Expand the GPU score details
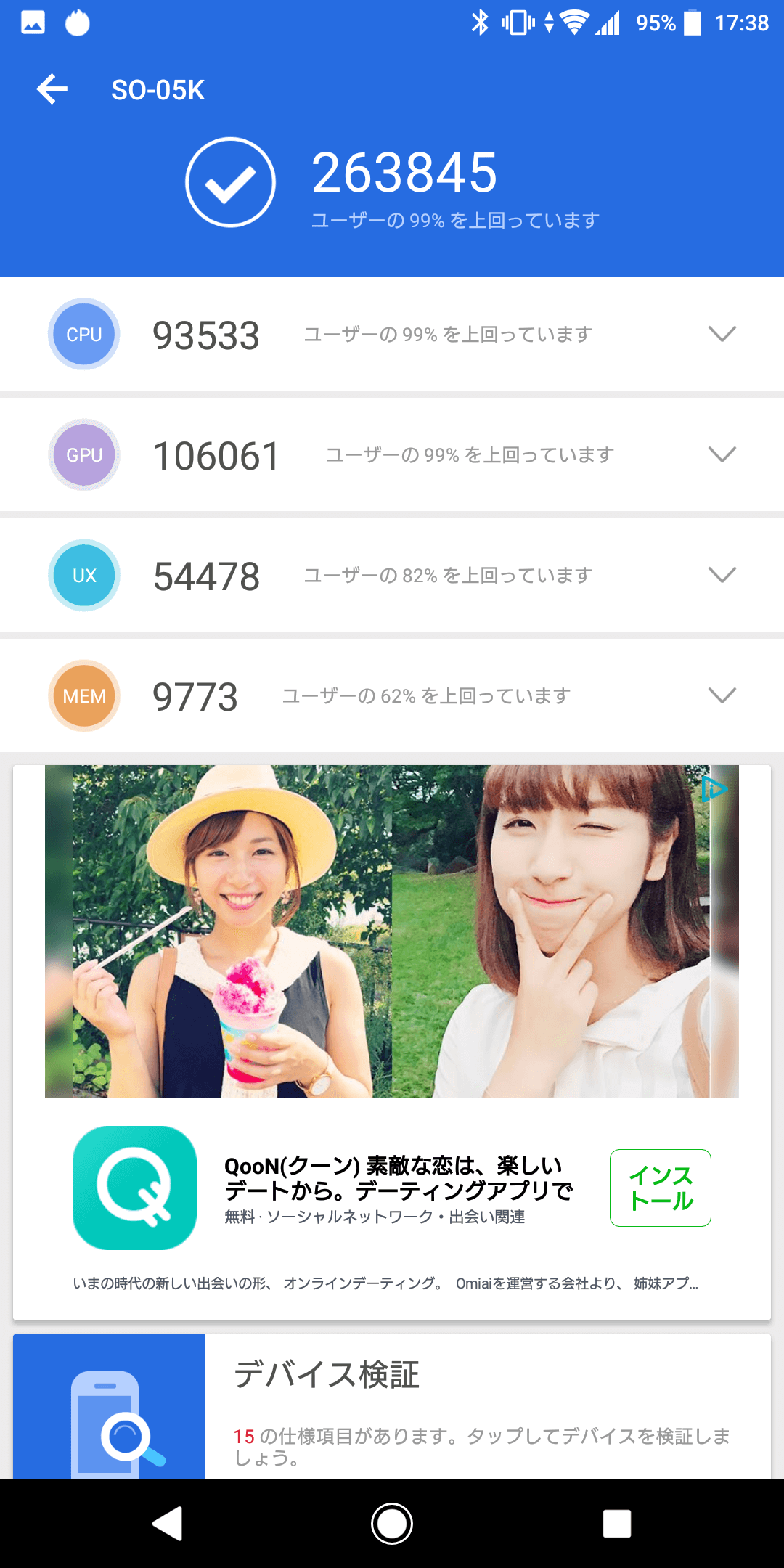The image size is (784, 1568). point(722,454)
